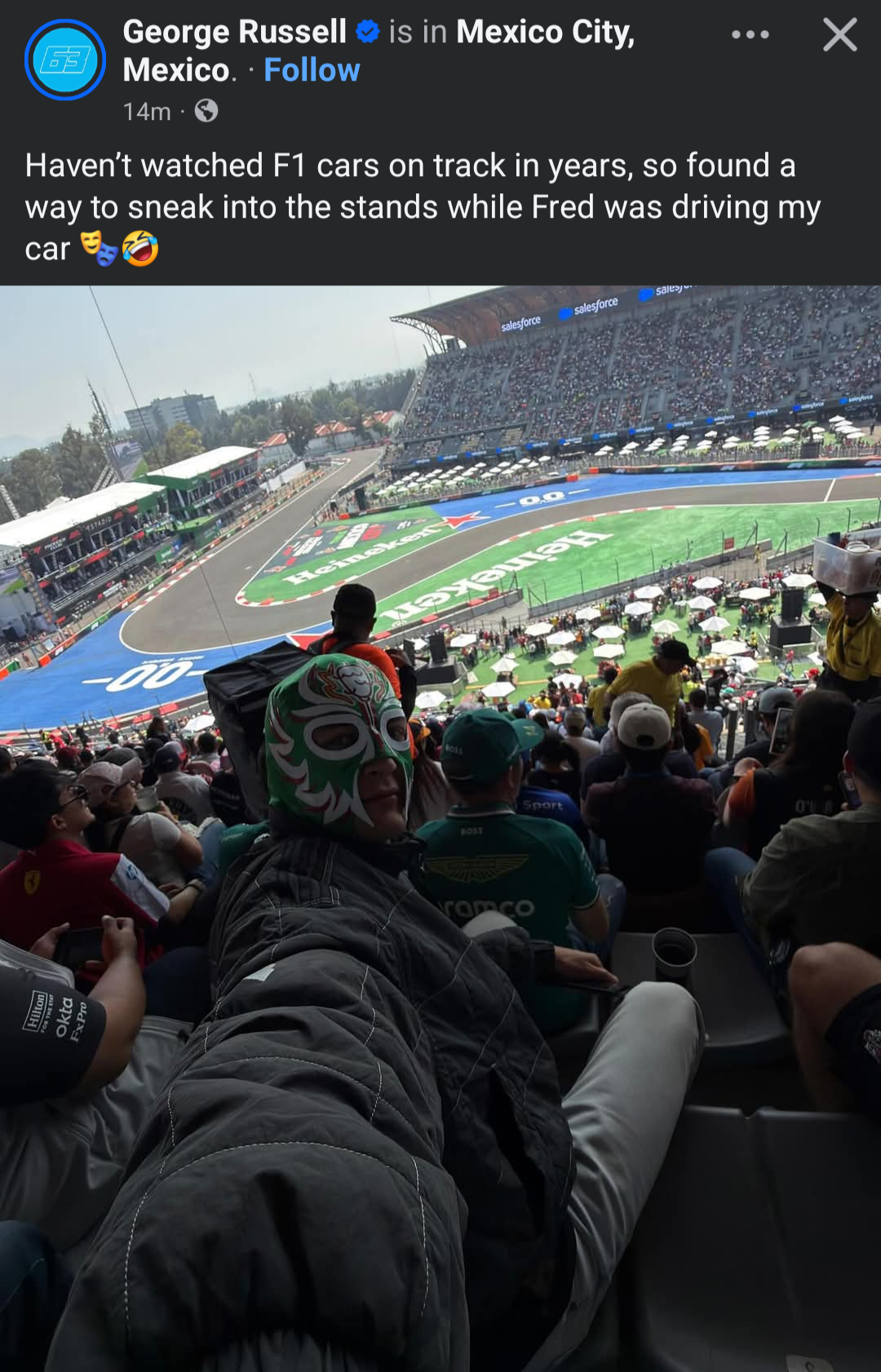Open the stadium photo in full view
Screen dimensions: 881x1372
tap(440, 828)
